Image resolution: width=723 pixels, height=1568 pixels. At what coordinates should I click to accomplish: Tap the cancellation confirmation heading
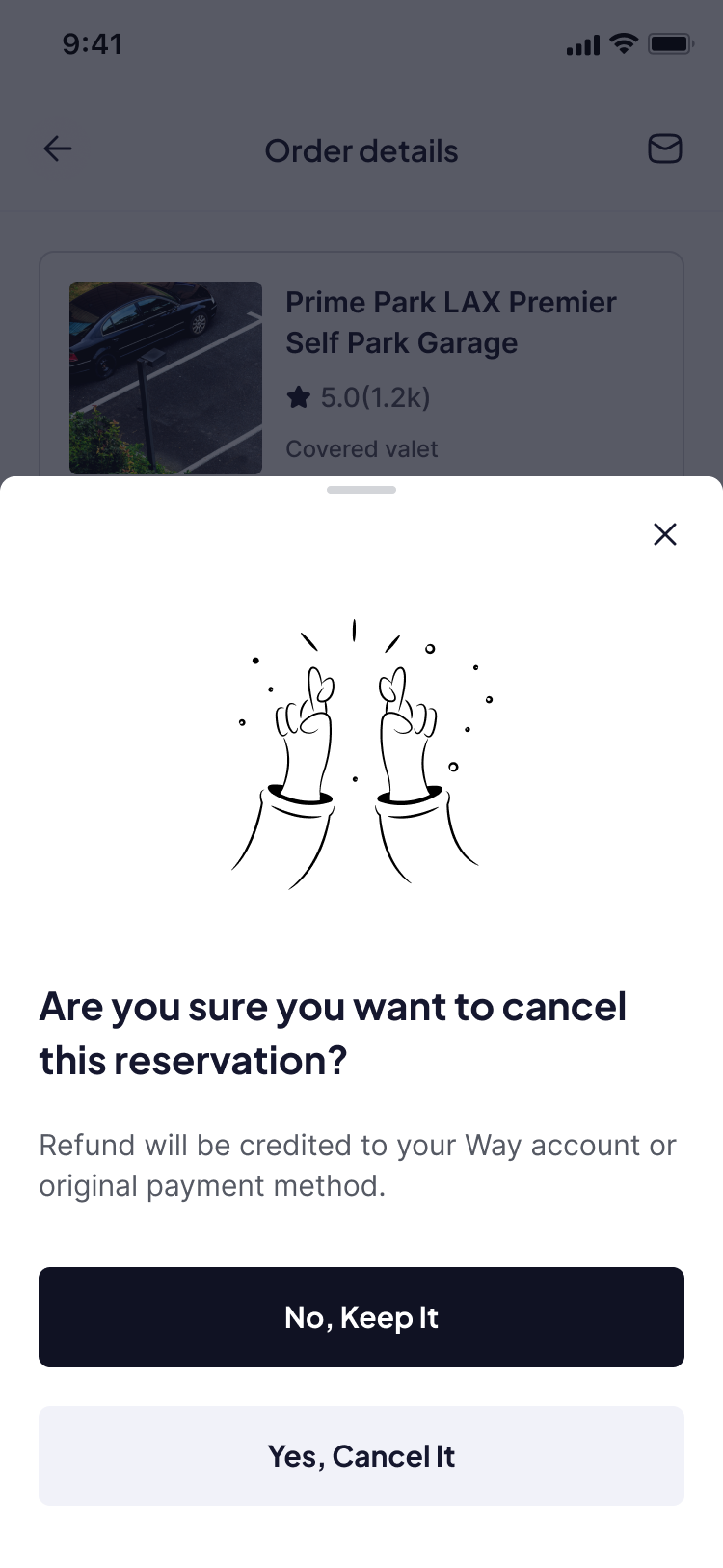[x=333, y=1033]
